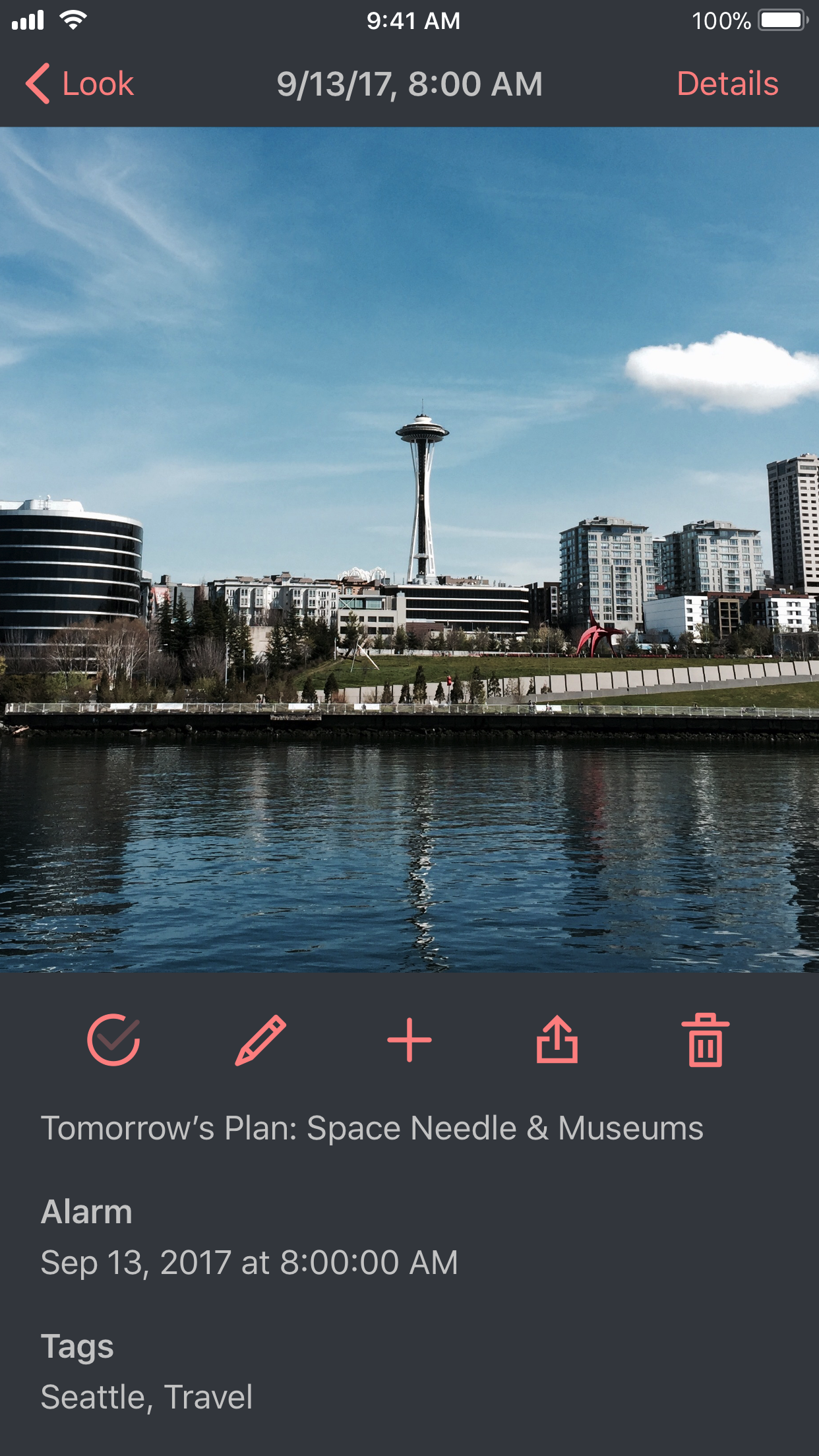Image resolution: width=819 pixels, height=1456 pixels.
Task: Open the Details view
Action: coord(727,84)
